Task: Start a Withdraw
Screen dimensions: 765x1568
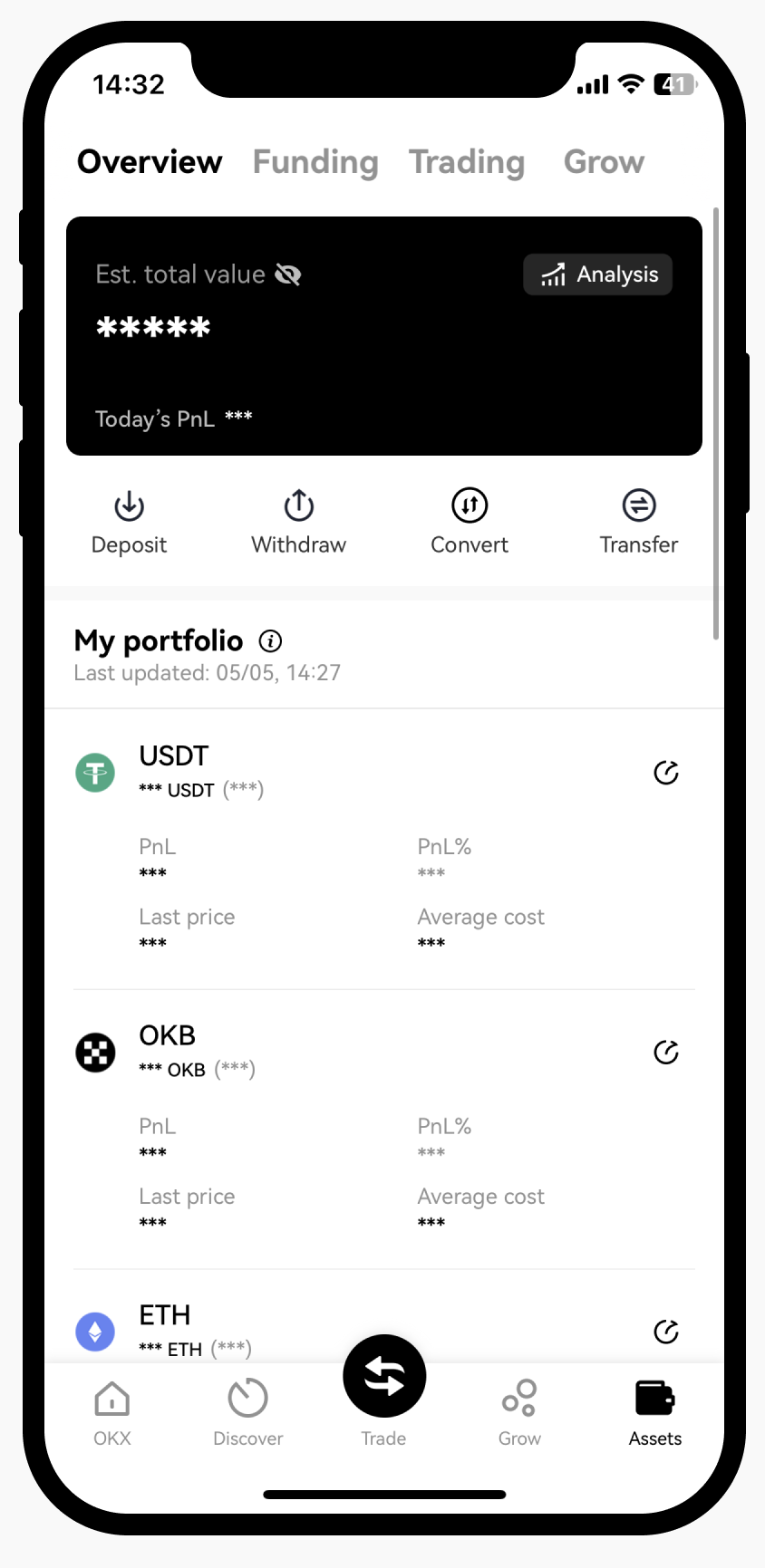Action: 299,523
